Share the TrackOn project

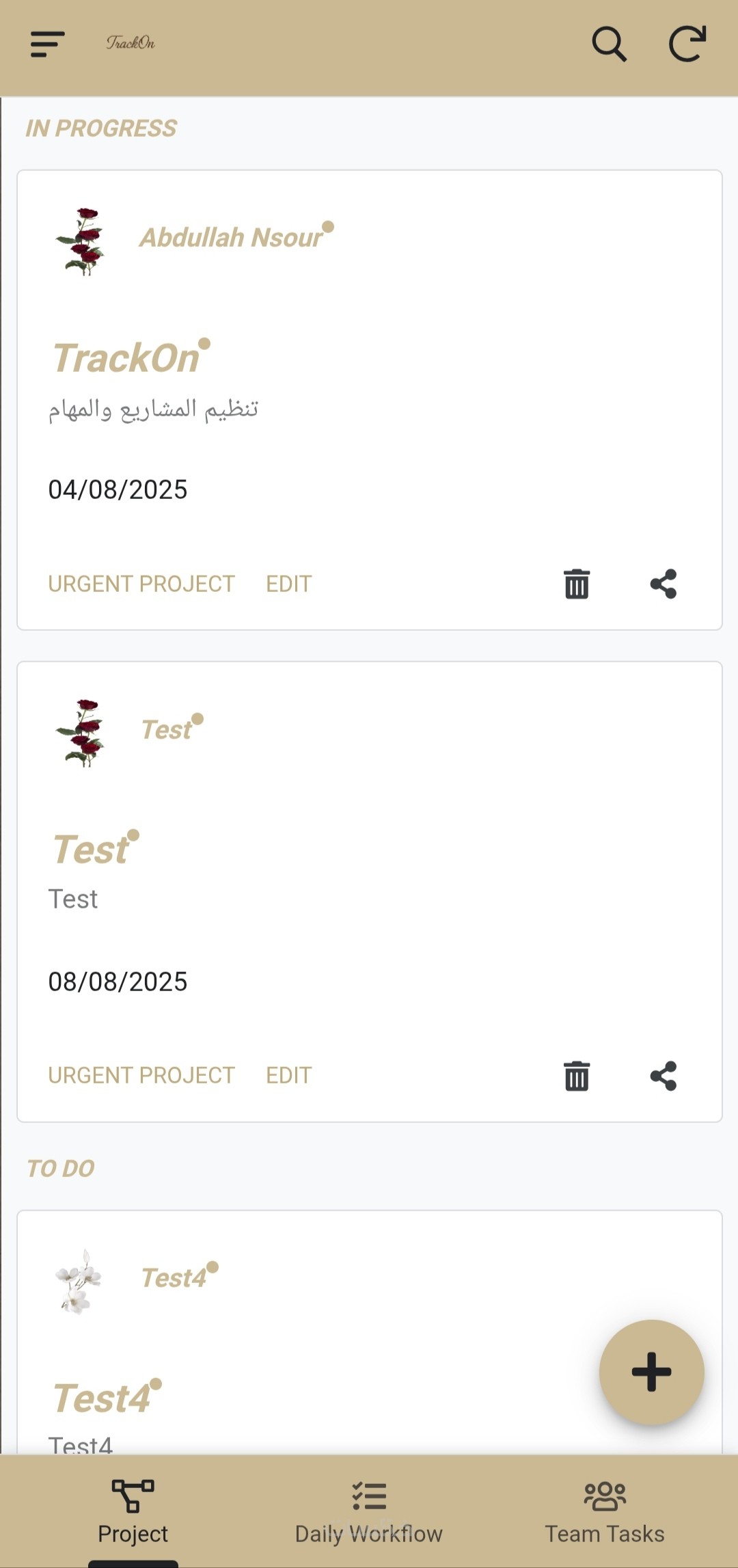tap(663, 584)
